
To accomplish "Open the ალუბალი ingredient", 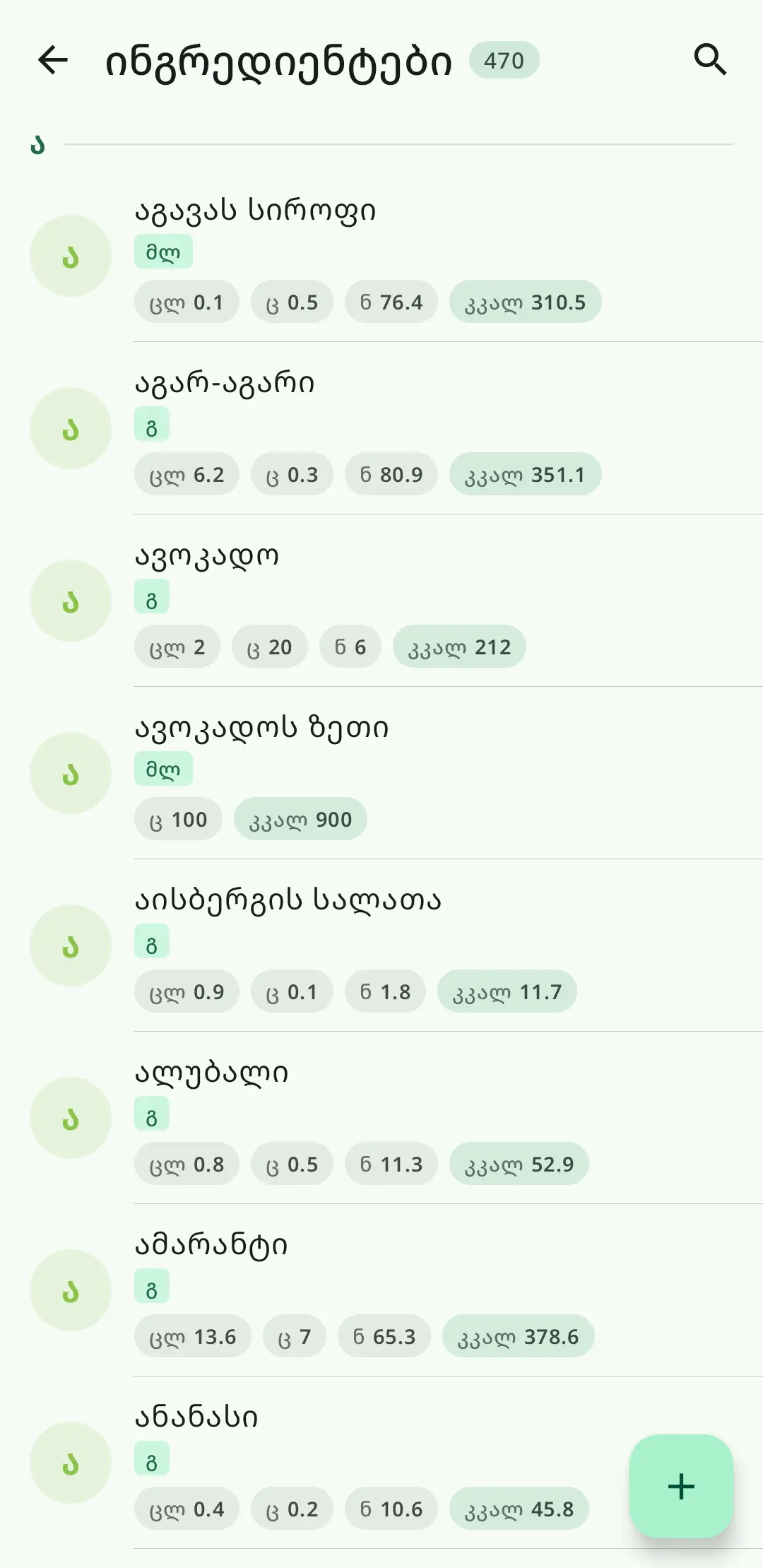I will click(x=381, y=1118).
